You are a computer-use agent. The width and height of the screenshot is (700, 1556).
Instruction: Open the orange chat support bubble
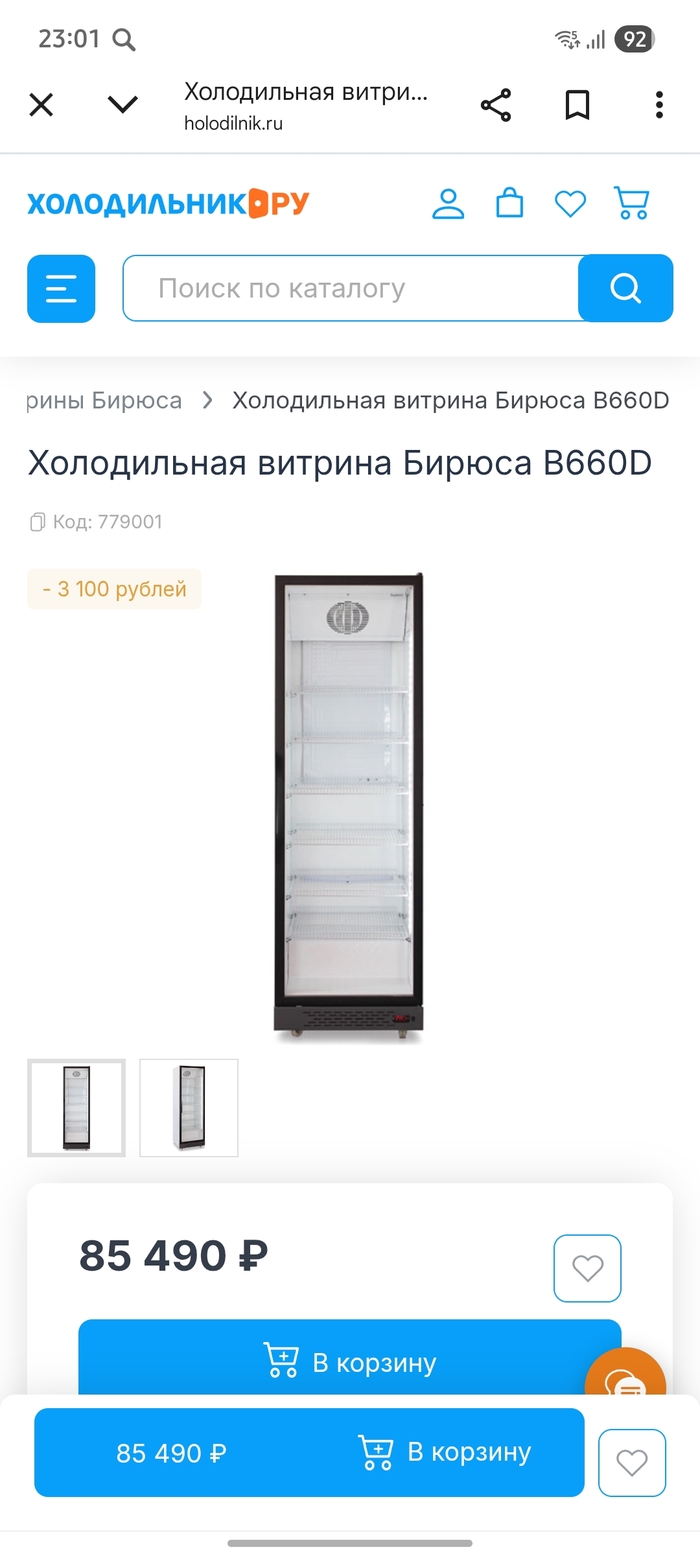coord(626,1380)
